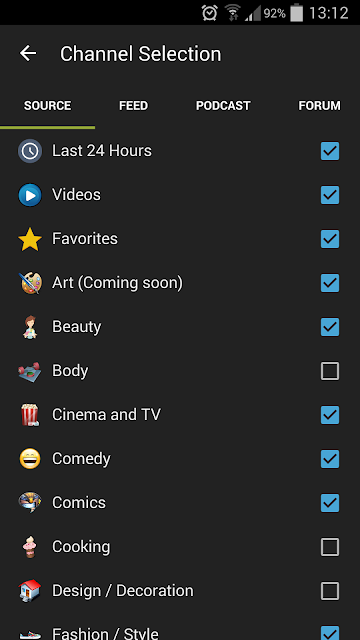Check the Cooking channel
360x640 pixels.
coord(330,547)
